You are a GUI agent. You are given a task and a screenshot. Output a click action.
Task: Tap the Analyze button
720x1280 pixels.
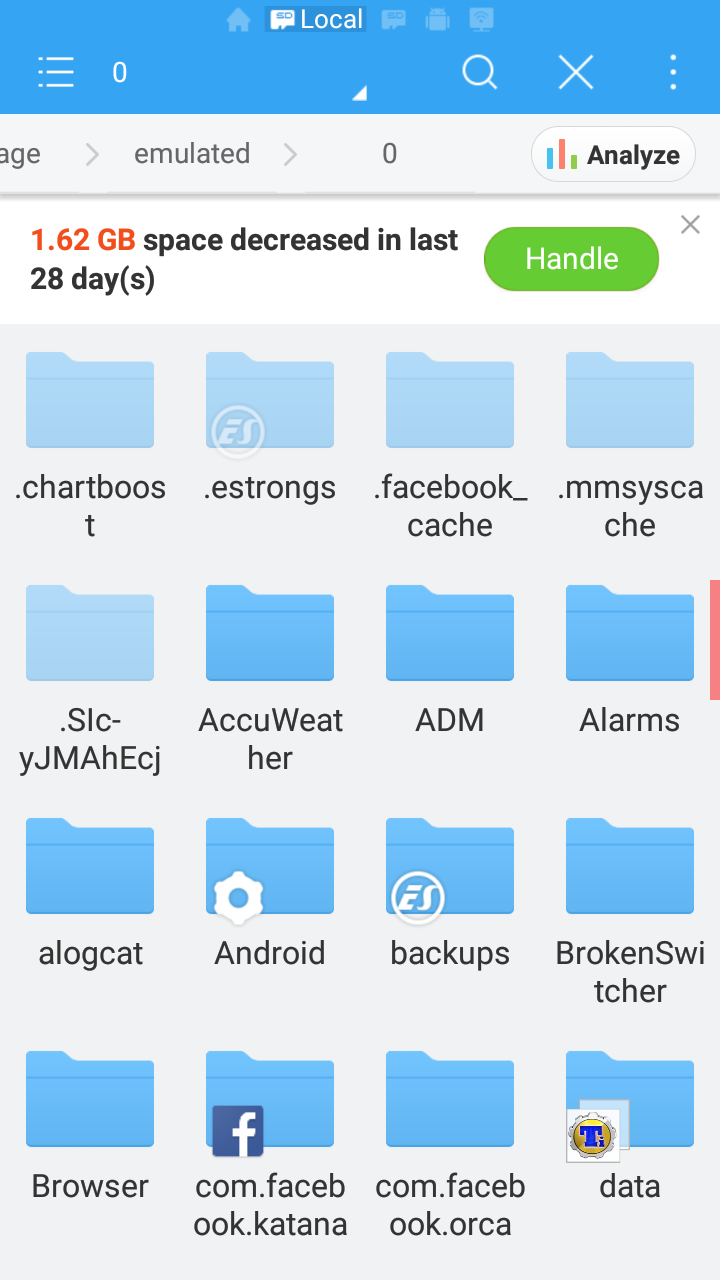613,154
